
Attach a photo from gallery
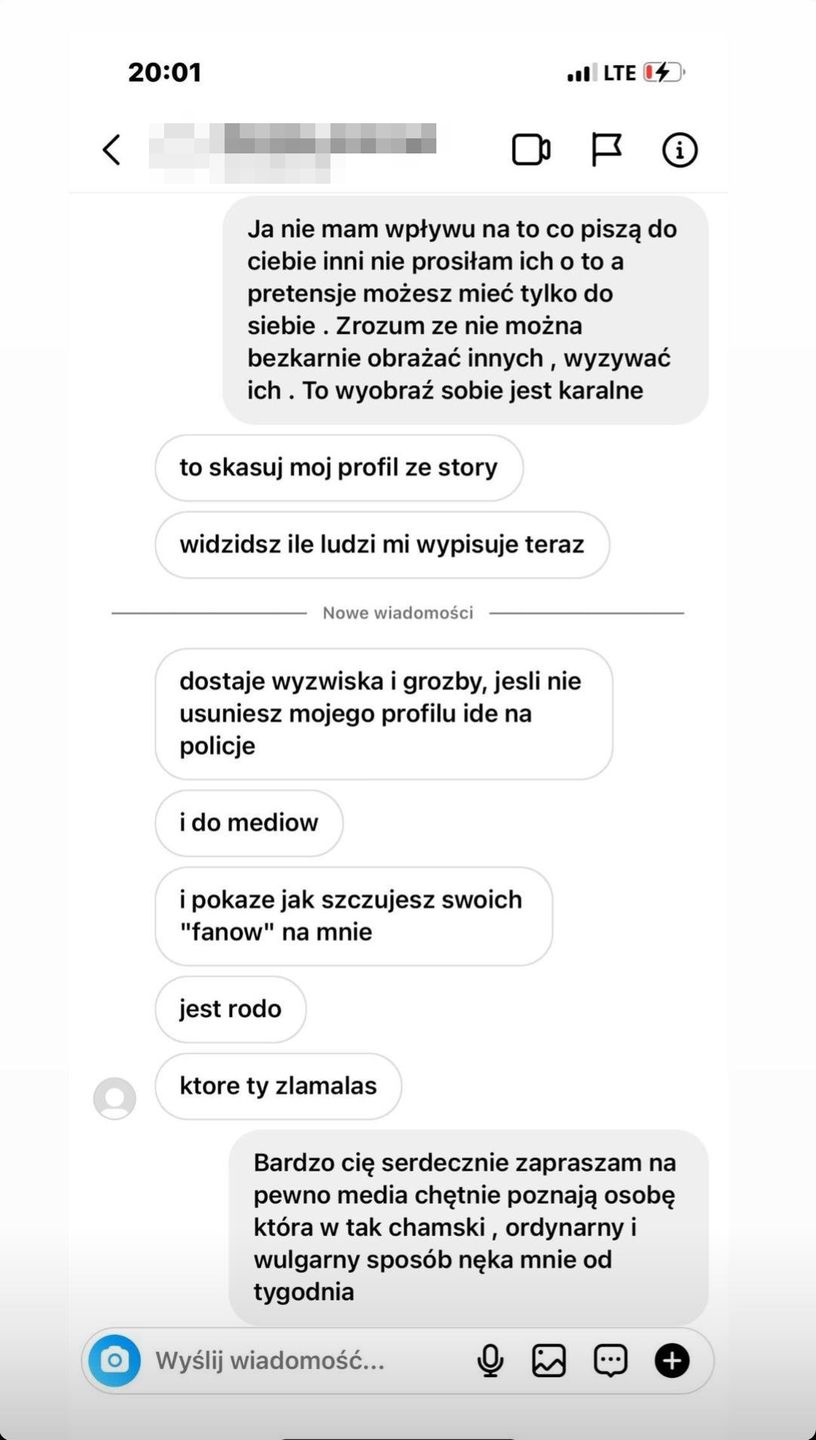[x=549, y=1360]
